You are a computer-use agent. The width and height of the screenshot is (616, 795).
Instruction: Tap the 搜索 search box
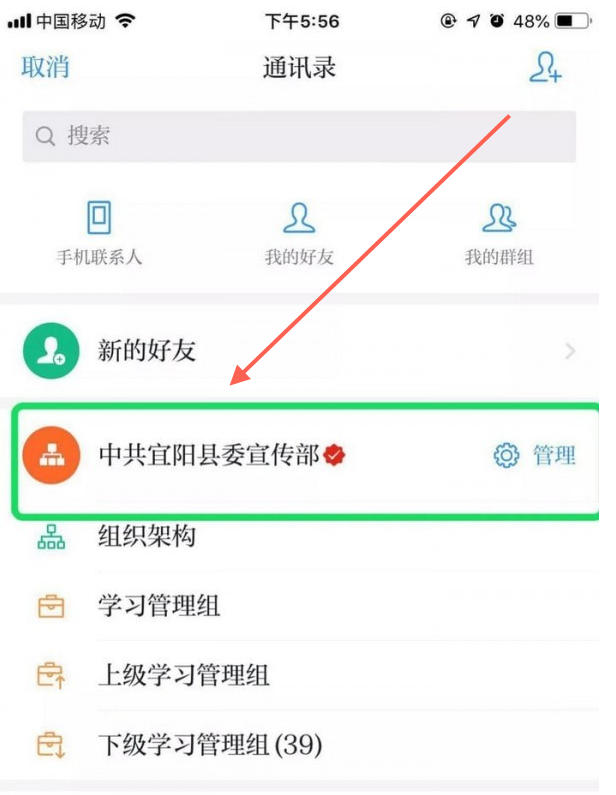point(299,137)
